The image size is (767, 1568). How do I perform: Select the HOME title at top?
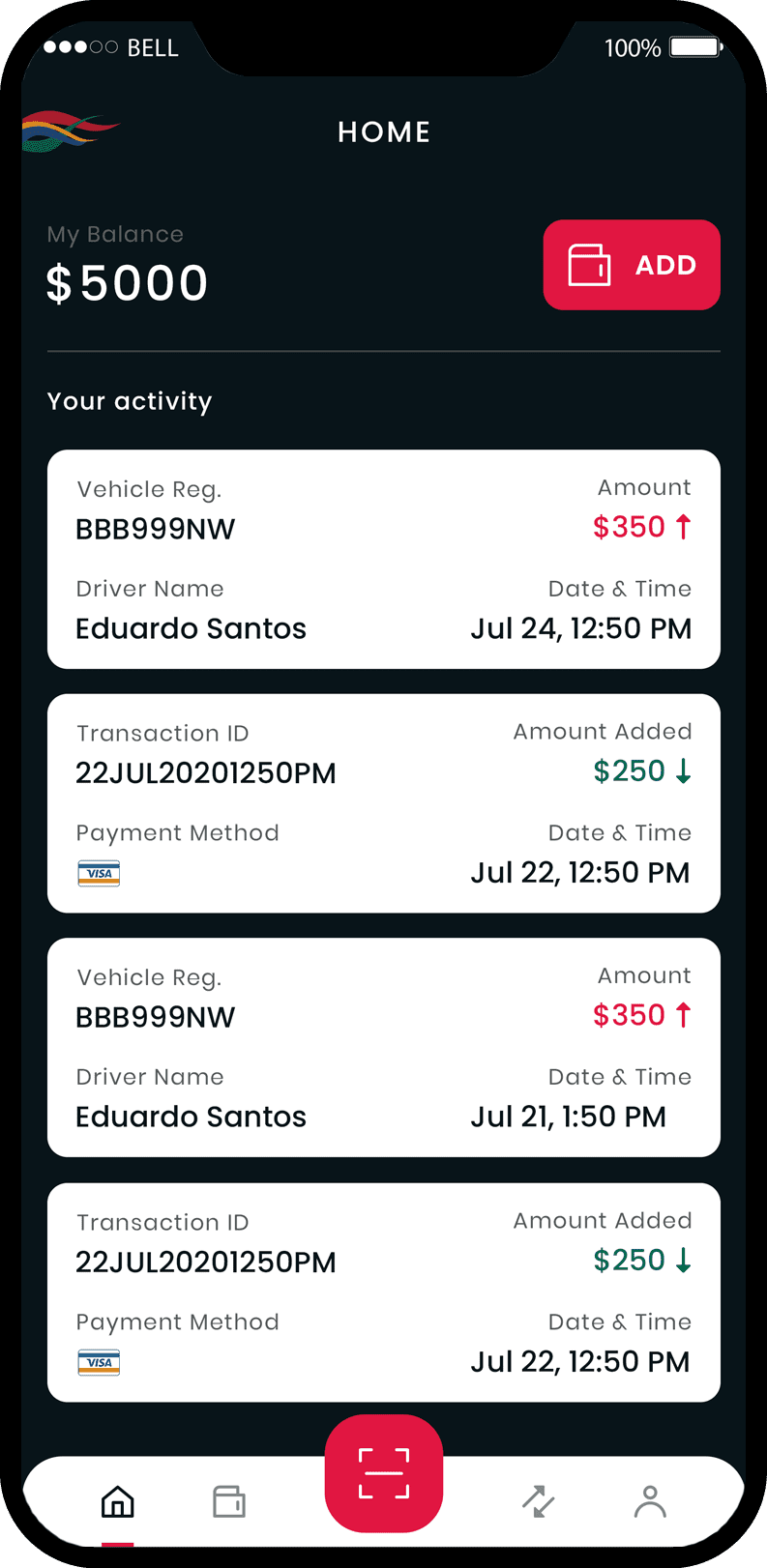point(383,131)
